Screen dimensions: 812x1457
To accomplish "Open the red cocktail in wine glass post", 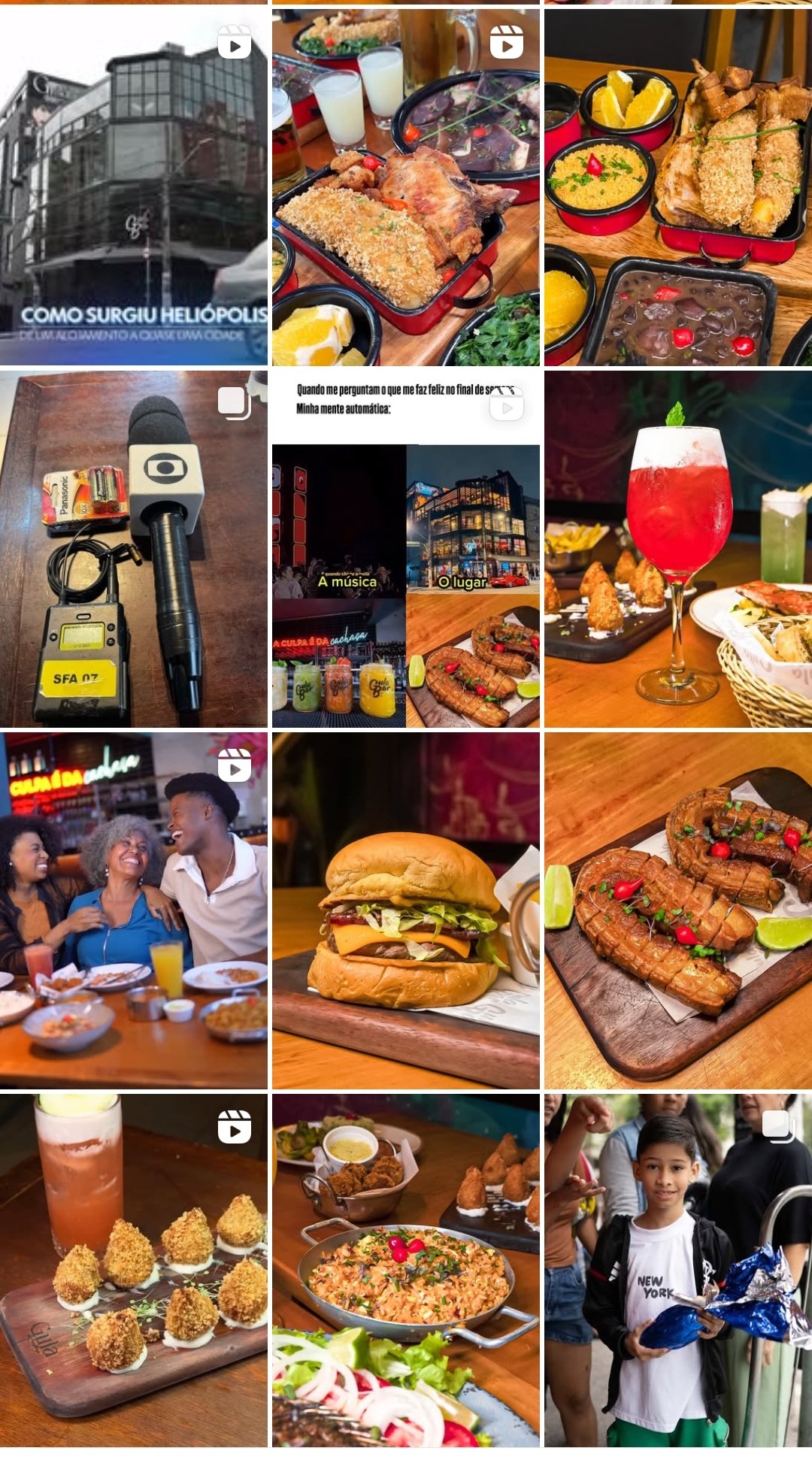I will point(678,549).
